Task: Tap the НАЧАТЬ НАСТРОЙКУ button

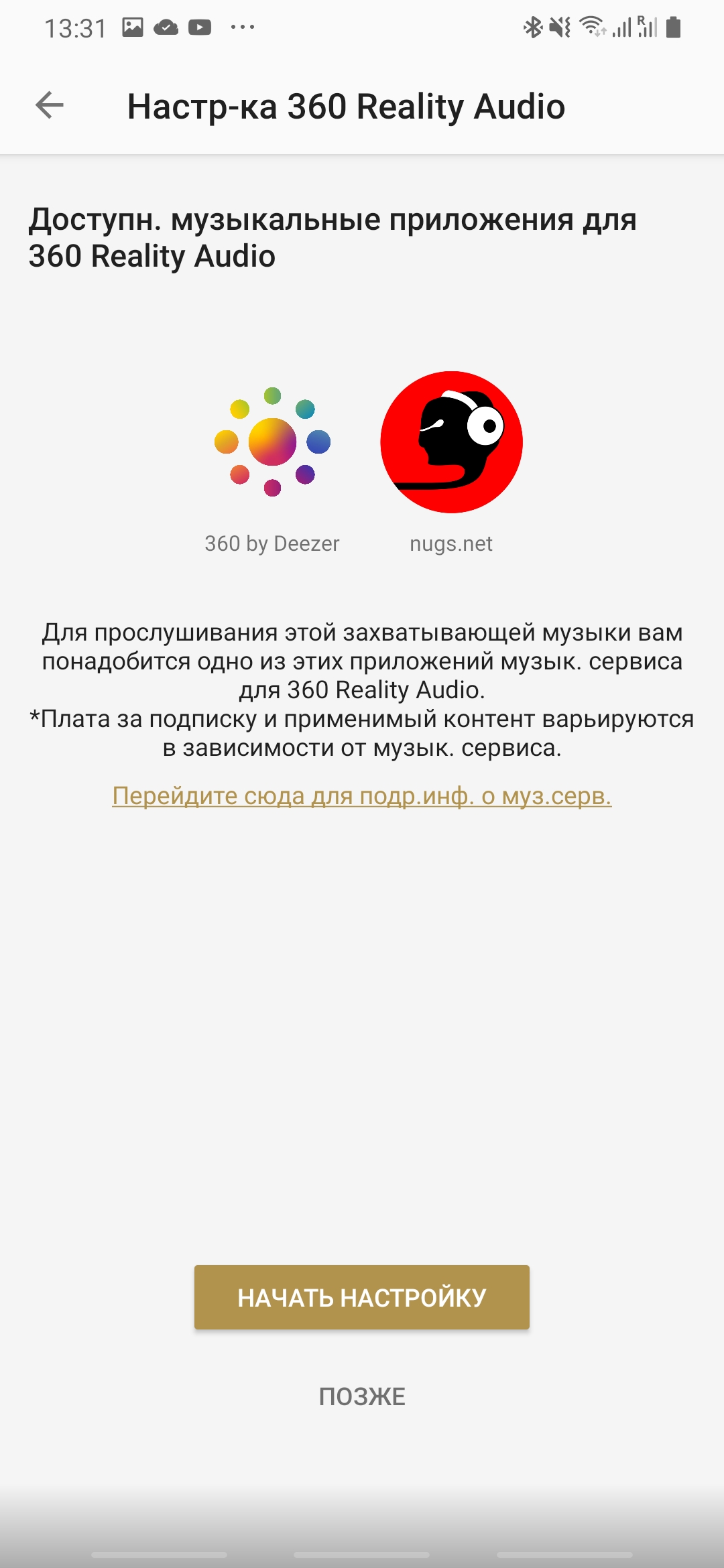Action: point(362,1297)
